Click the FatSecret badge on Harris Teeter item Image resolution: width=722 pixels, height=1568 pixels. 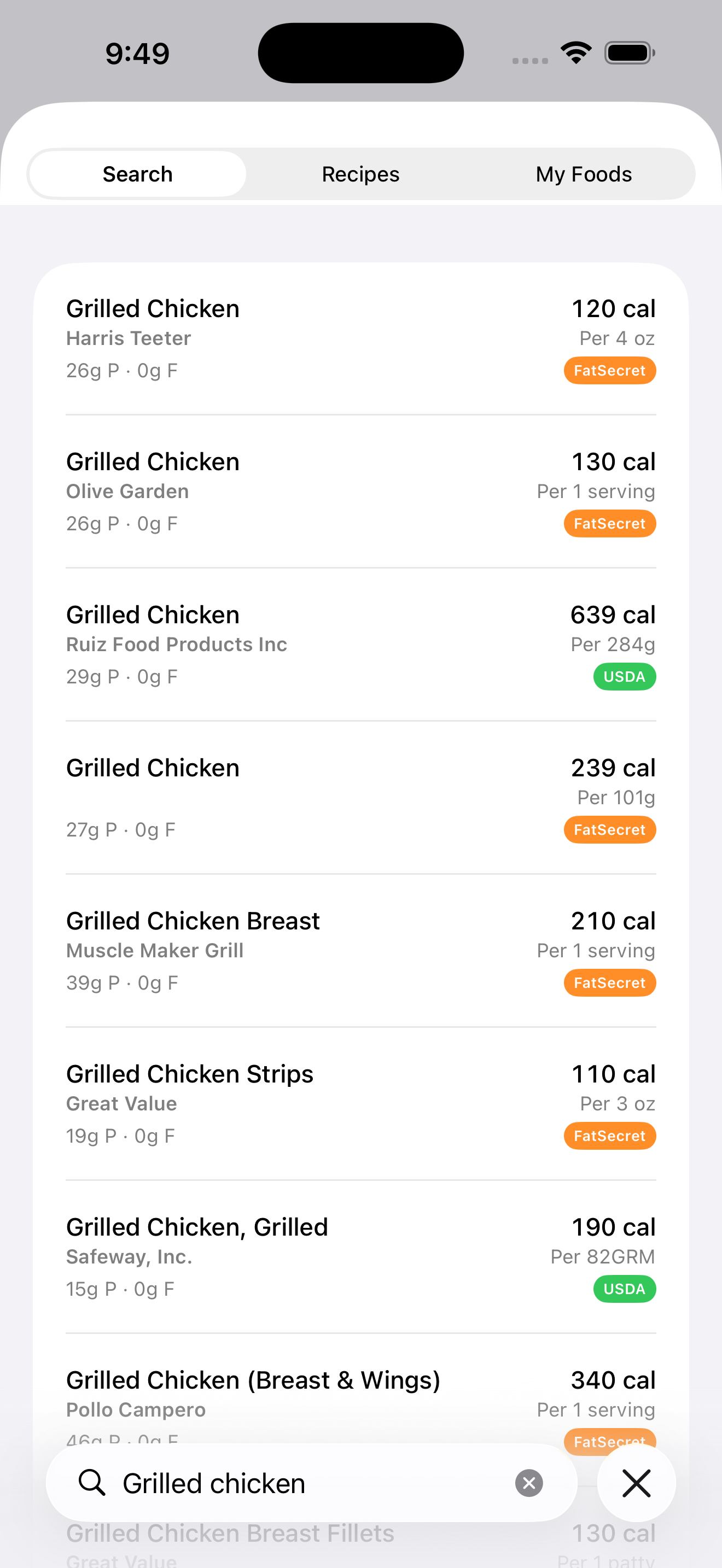609,370
